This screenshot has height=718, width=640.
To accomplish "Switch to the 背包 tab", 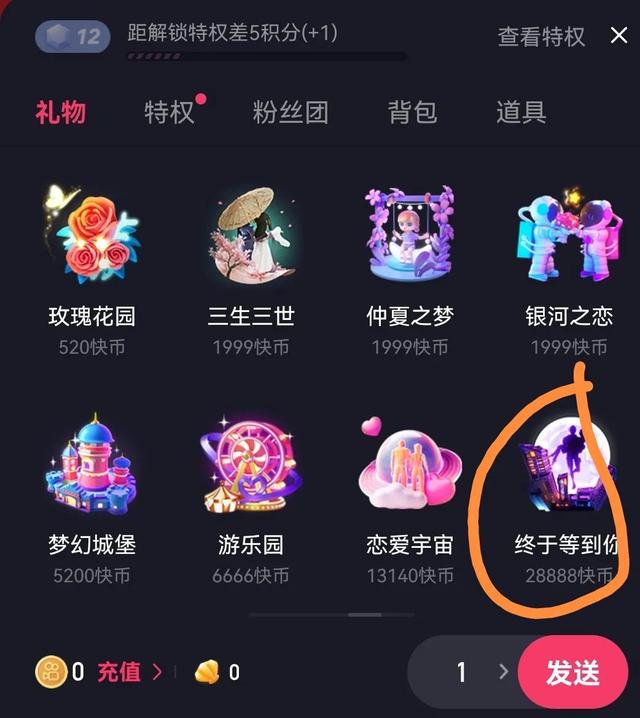I will 412,112.
